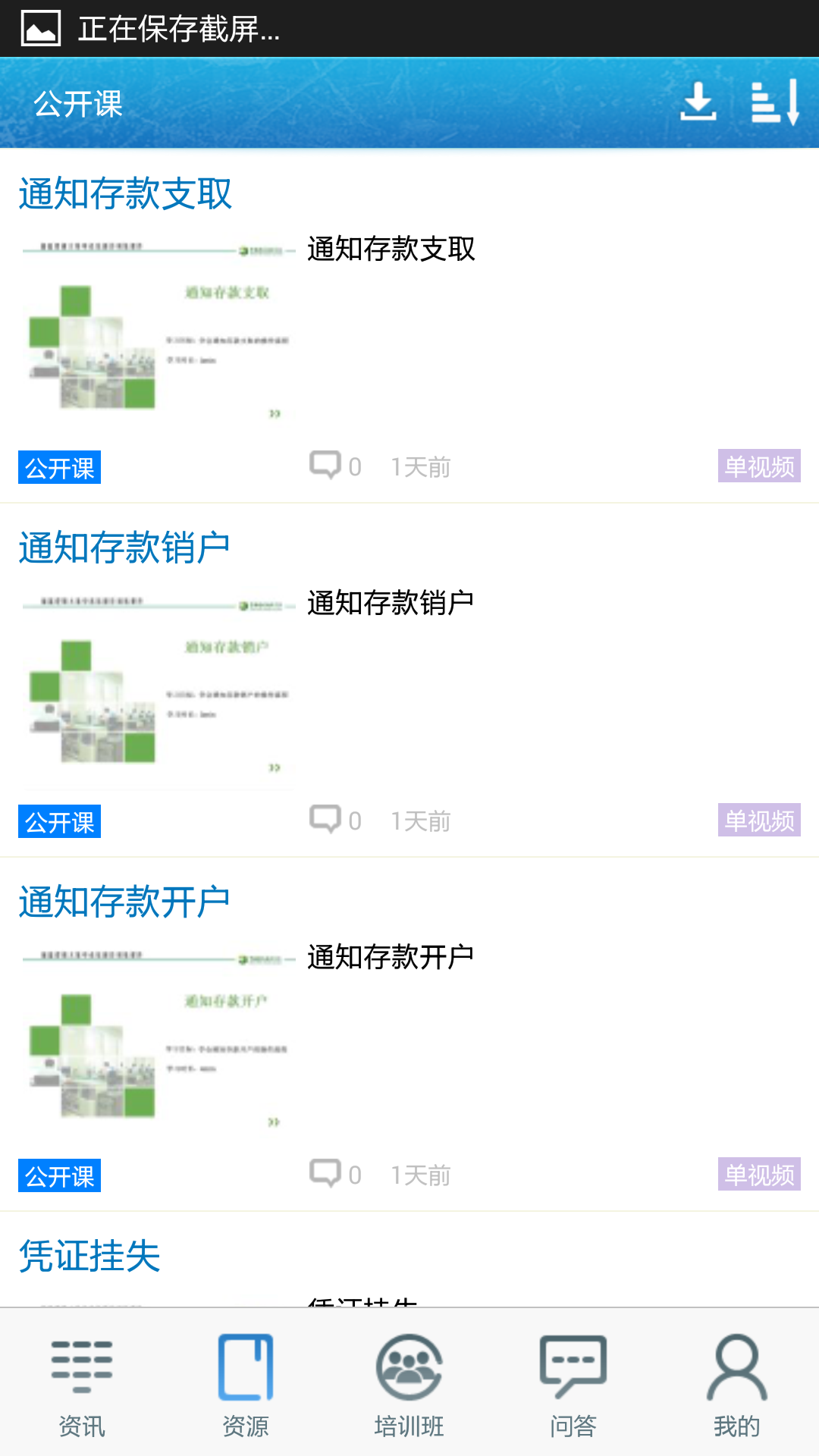Open the 我的 tab

(737, 1384)
